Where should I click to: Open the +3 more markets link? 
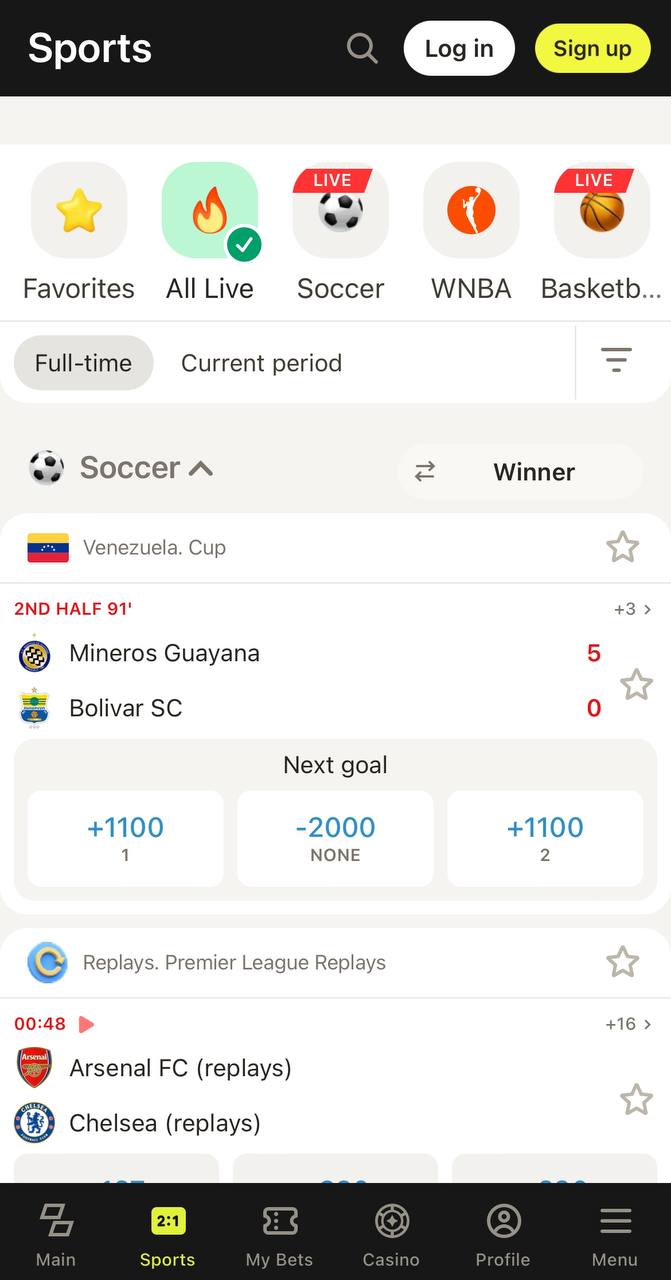pos(633,609)
